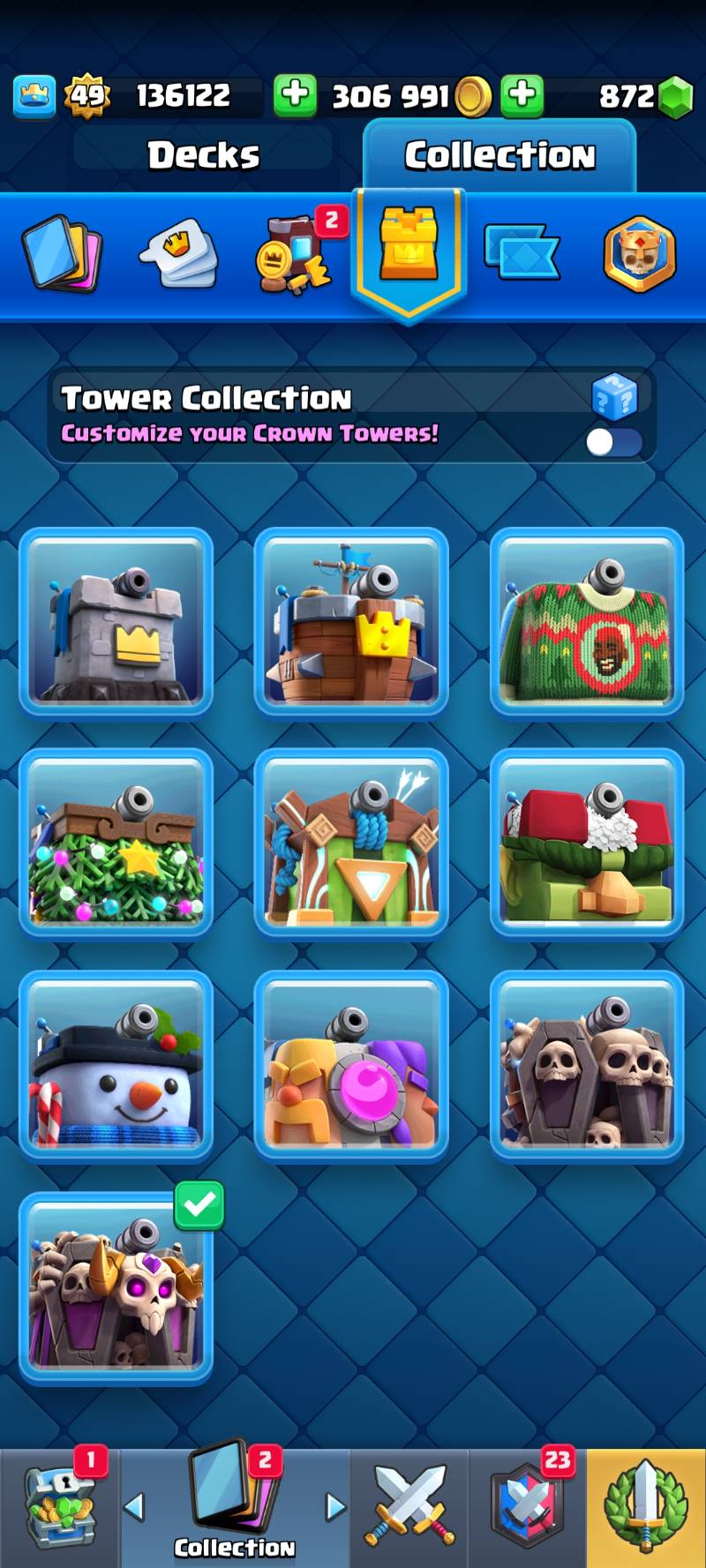Open the clan shield tab with 23 badge

pos(528,1507)
